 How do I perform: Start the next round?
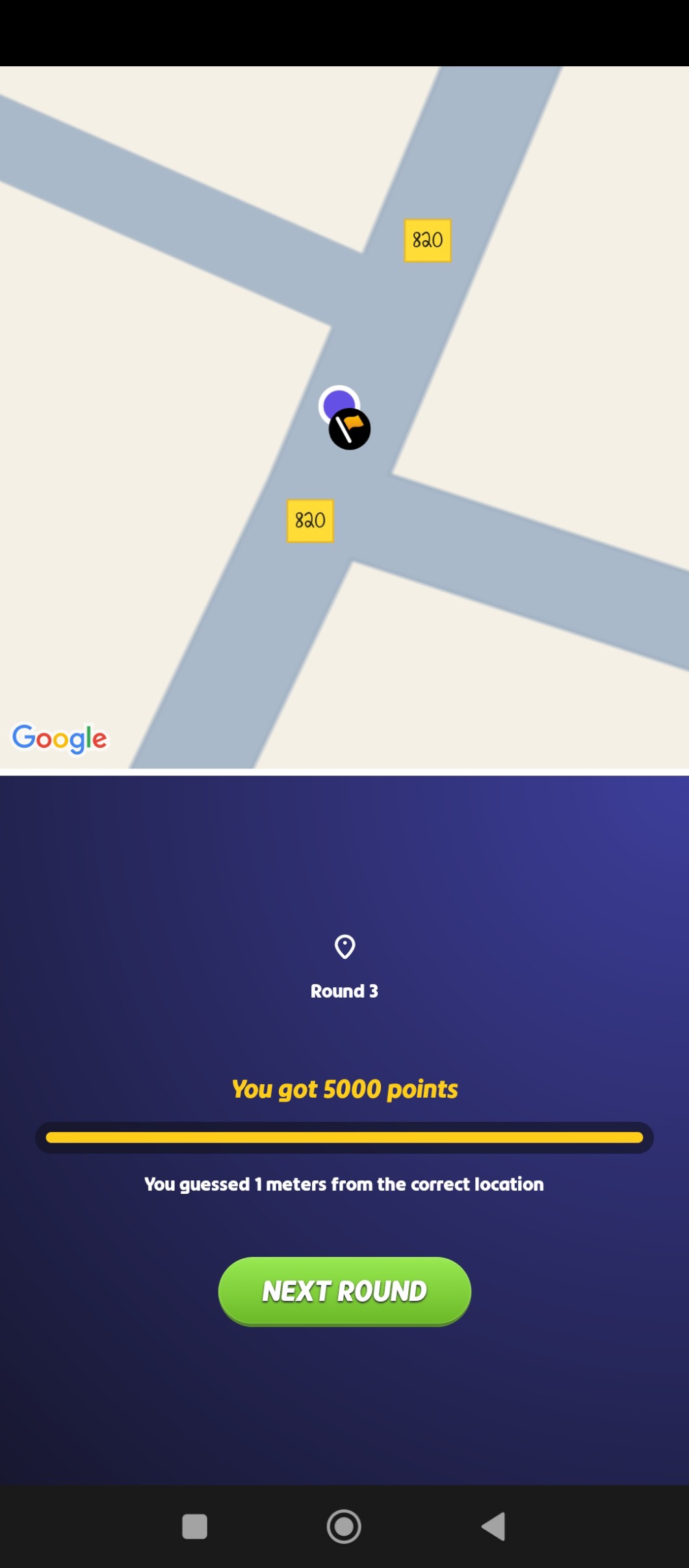tap(344, 1291)
